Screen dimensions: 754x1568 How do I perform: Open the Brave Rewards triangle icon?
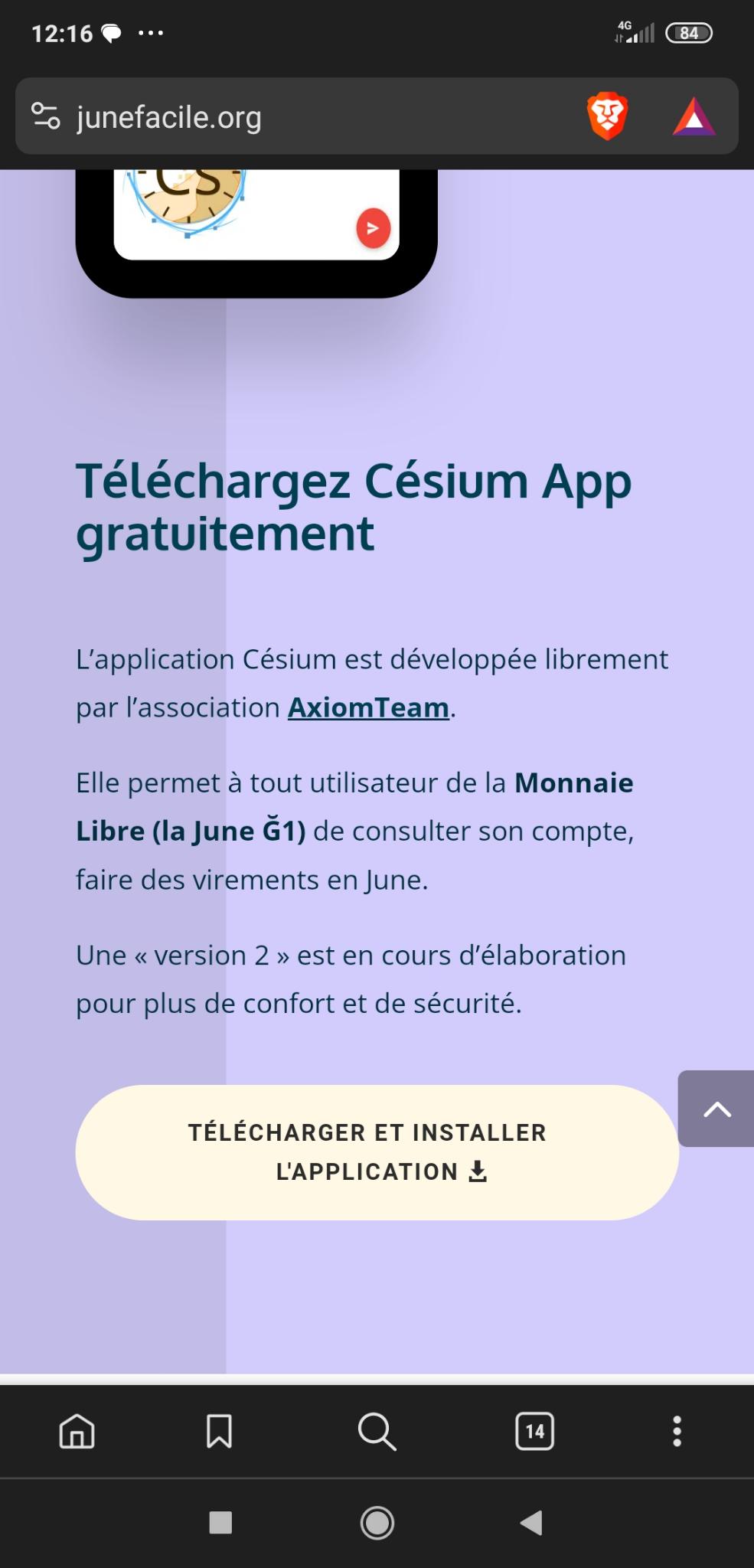click(694, 117)
